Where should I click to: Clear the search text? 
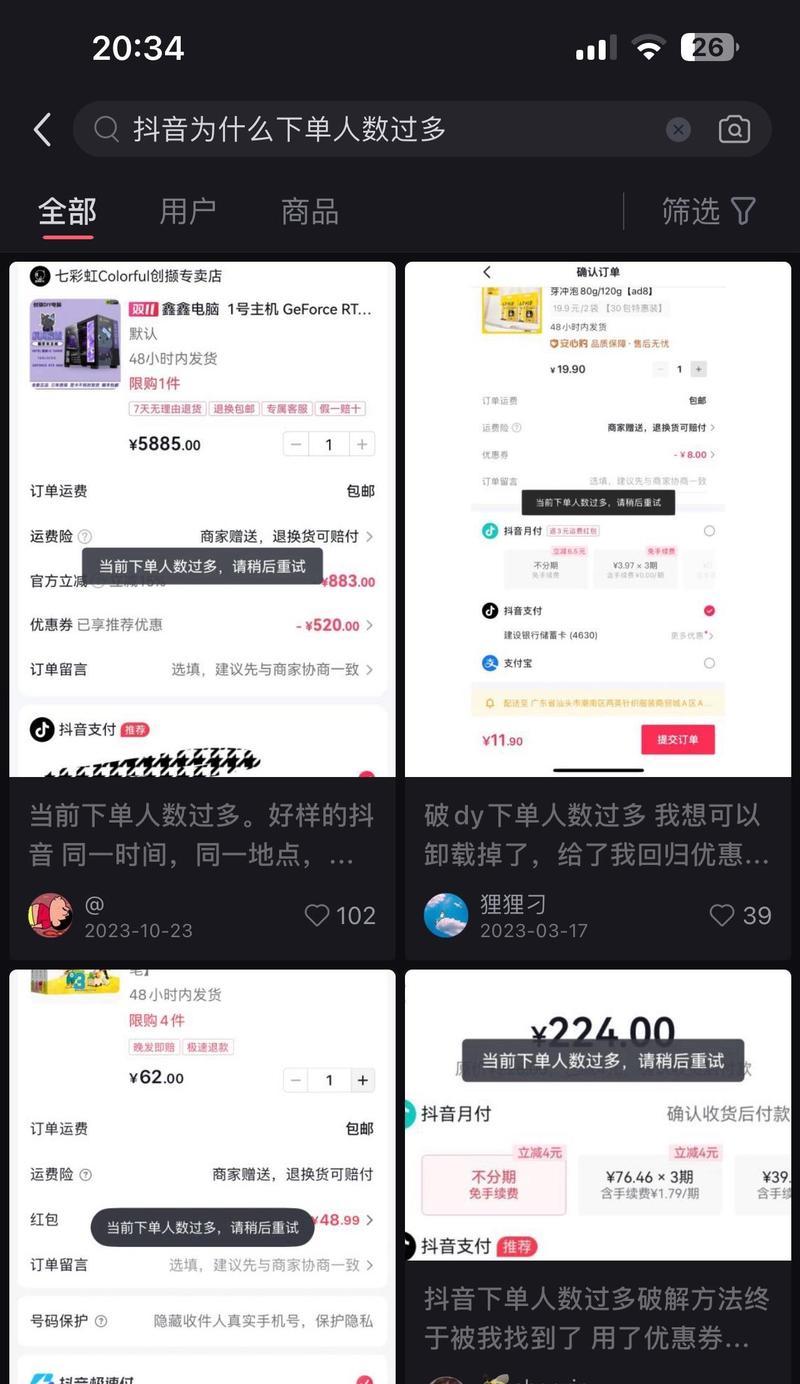coord(678,130)
